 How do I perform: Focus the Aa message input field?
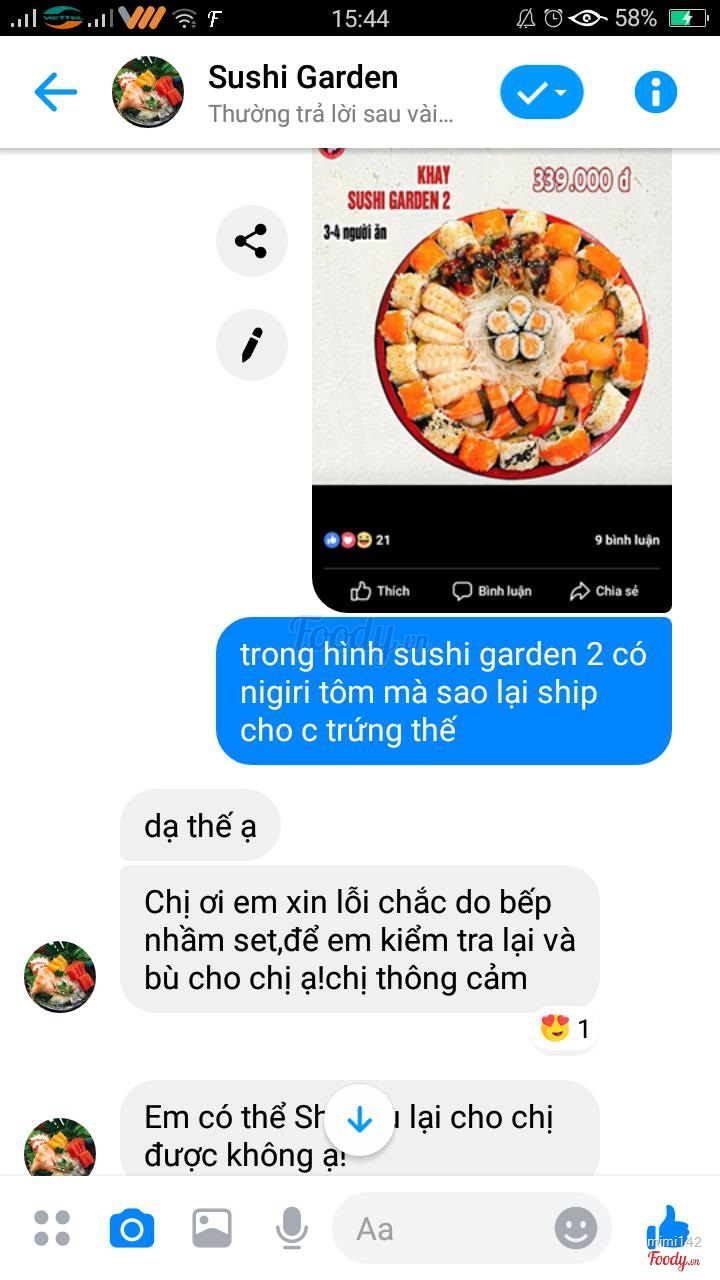pos(440,1228)
